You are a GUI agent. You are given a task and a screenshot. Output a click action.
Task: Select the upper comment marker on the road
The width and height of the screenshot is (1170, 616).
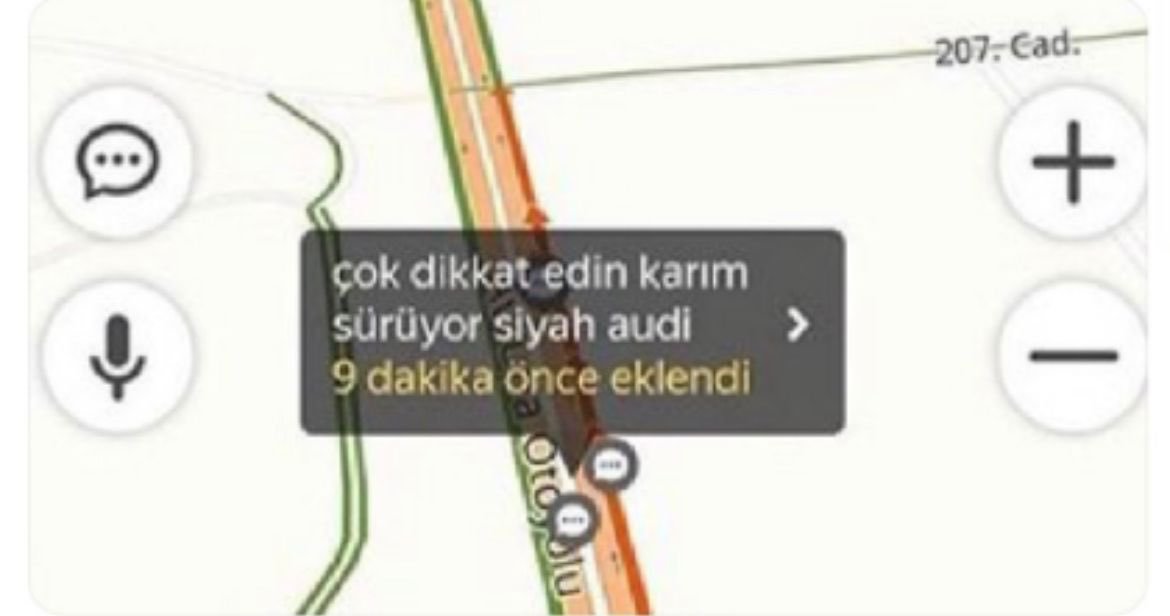610,465
